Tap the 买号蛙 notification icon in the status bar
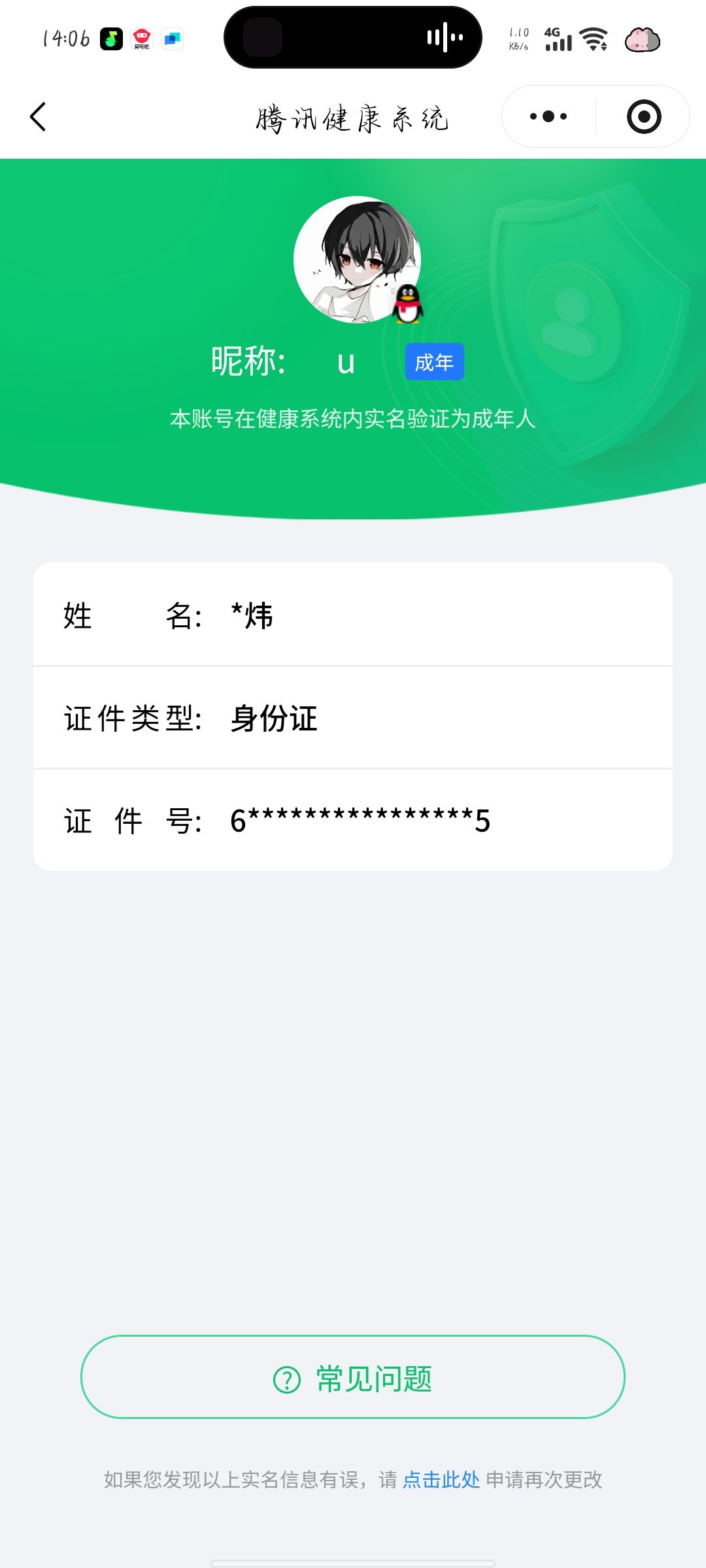Image resolution: width=706 pixels, height=1568 pixels. click(141, 38)
